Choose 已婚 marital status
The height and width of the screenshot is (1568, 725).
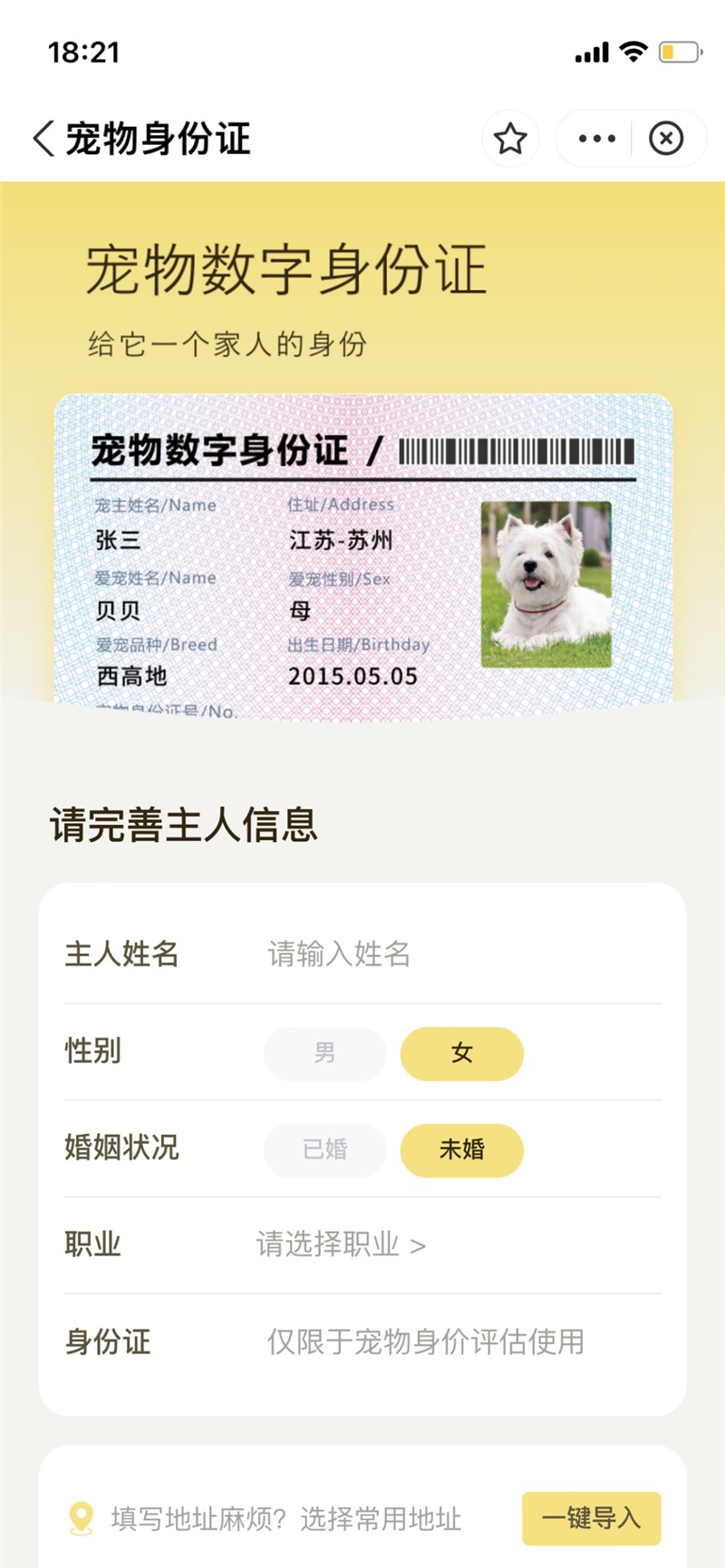pos(324,1150)
